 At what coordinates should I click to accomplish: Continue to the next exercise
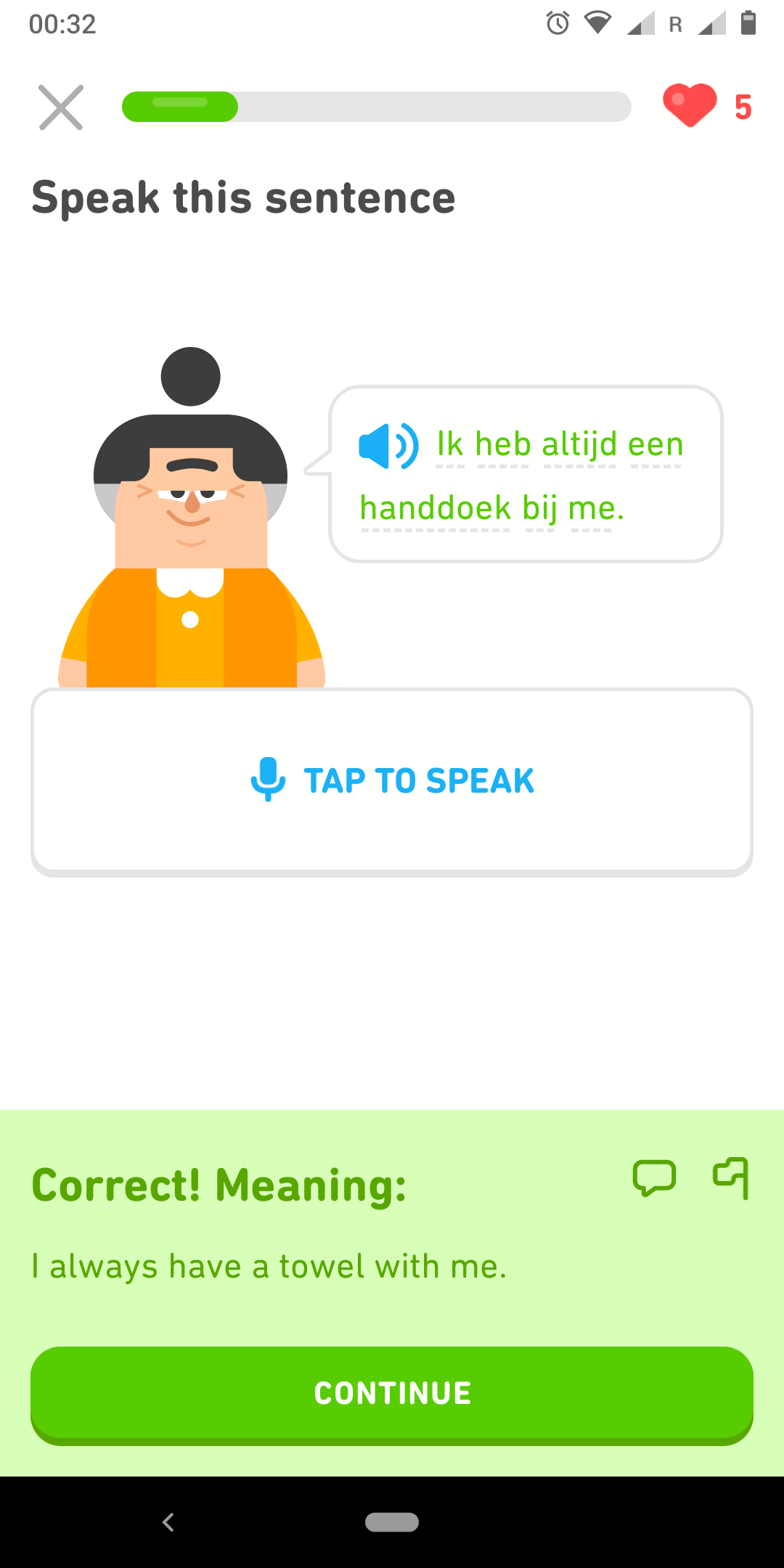click(x=392, y=1394)
